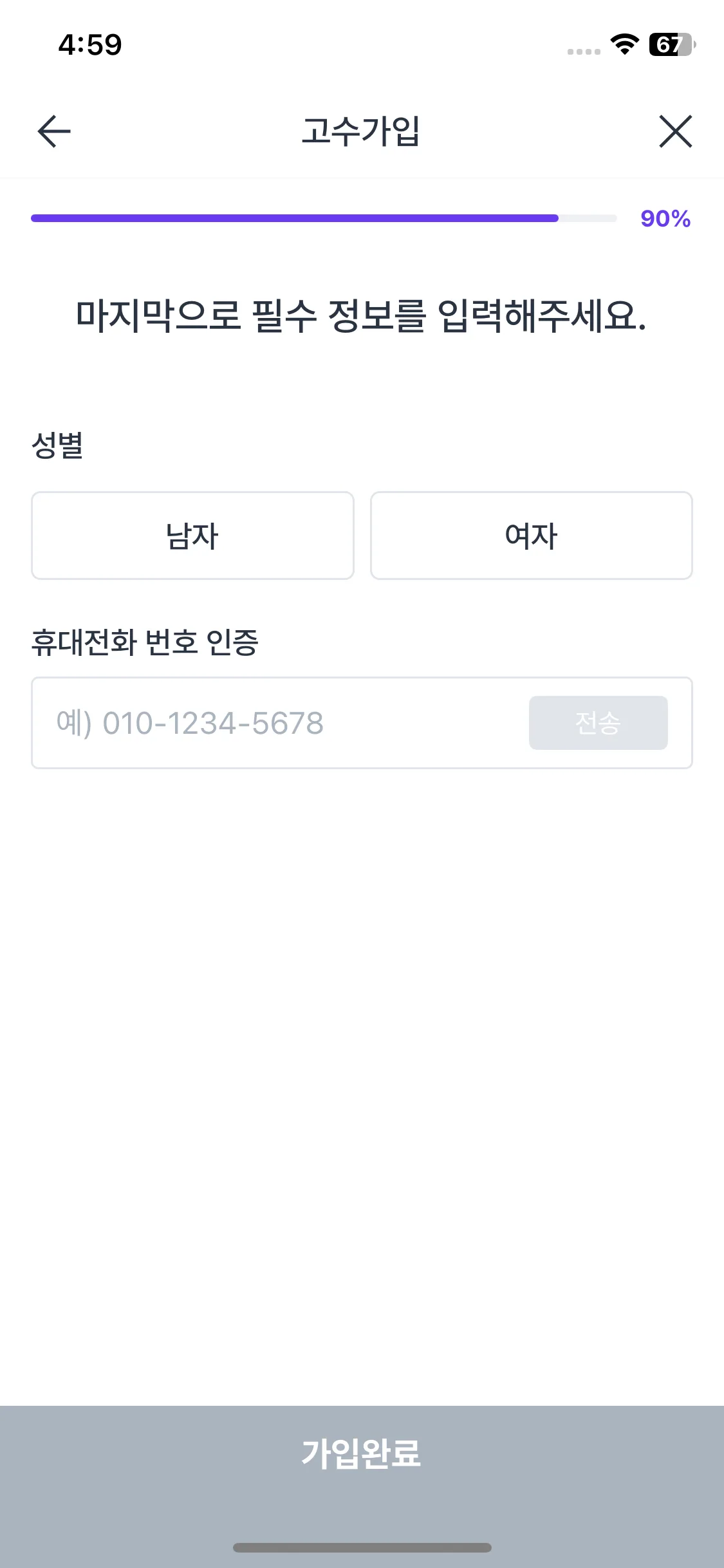
Task: Click the clock showing 4:59
Action: 89,45
